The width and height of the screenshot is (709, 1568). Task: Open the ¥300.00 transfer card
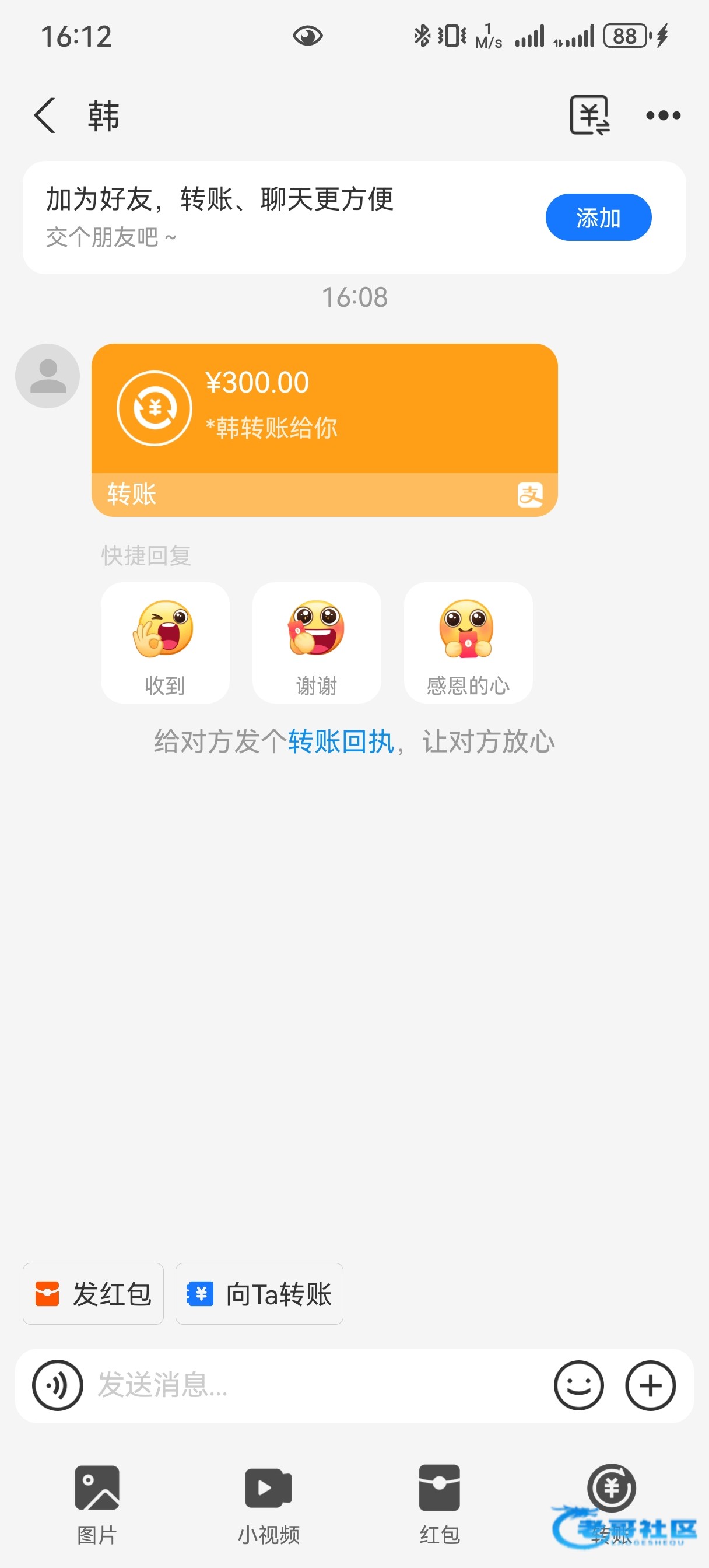(324, 429)
